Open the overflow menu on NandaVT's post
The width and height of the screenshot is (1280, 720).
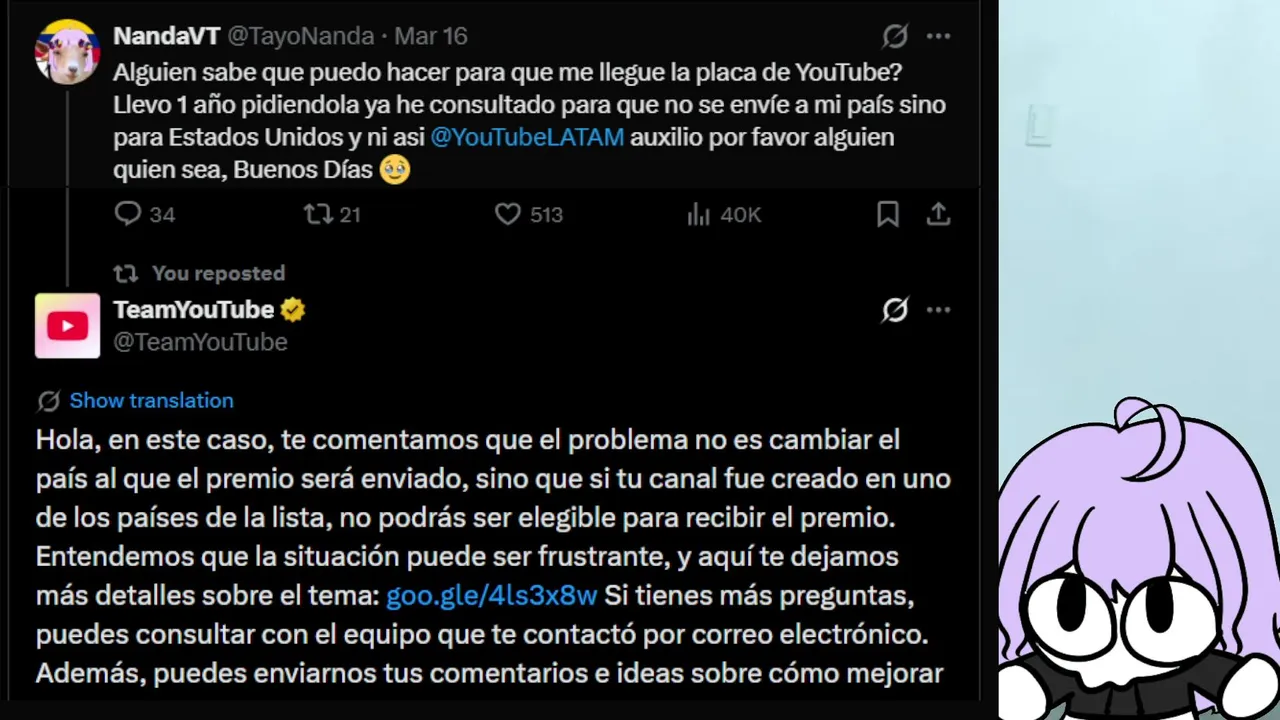tap(938, 37)
